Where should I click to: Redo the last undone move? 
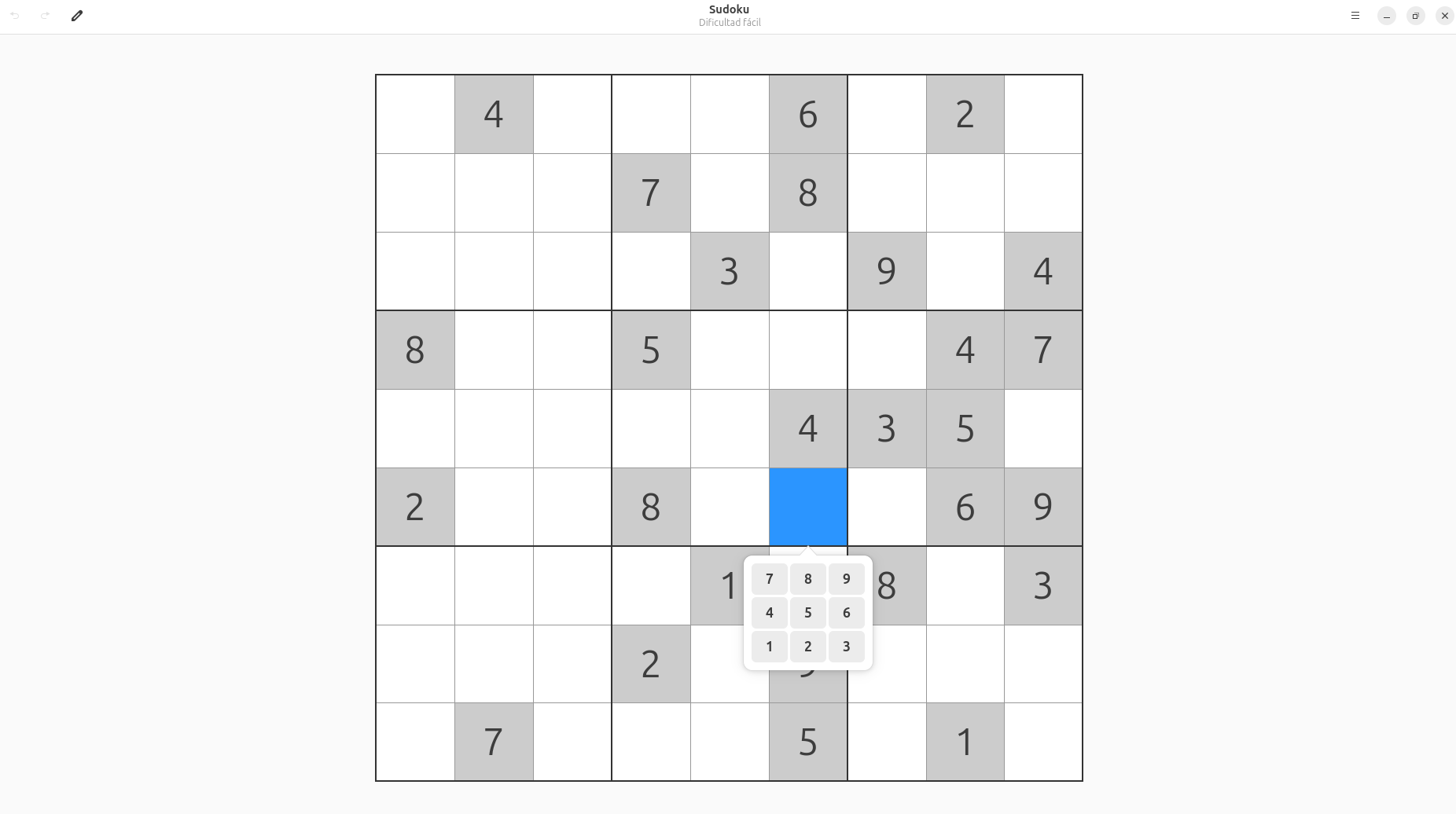coord(46,16)
